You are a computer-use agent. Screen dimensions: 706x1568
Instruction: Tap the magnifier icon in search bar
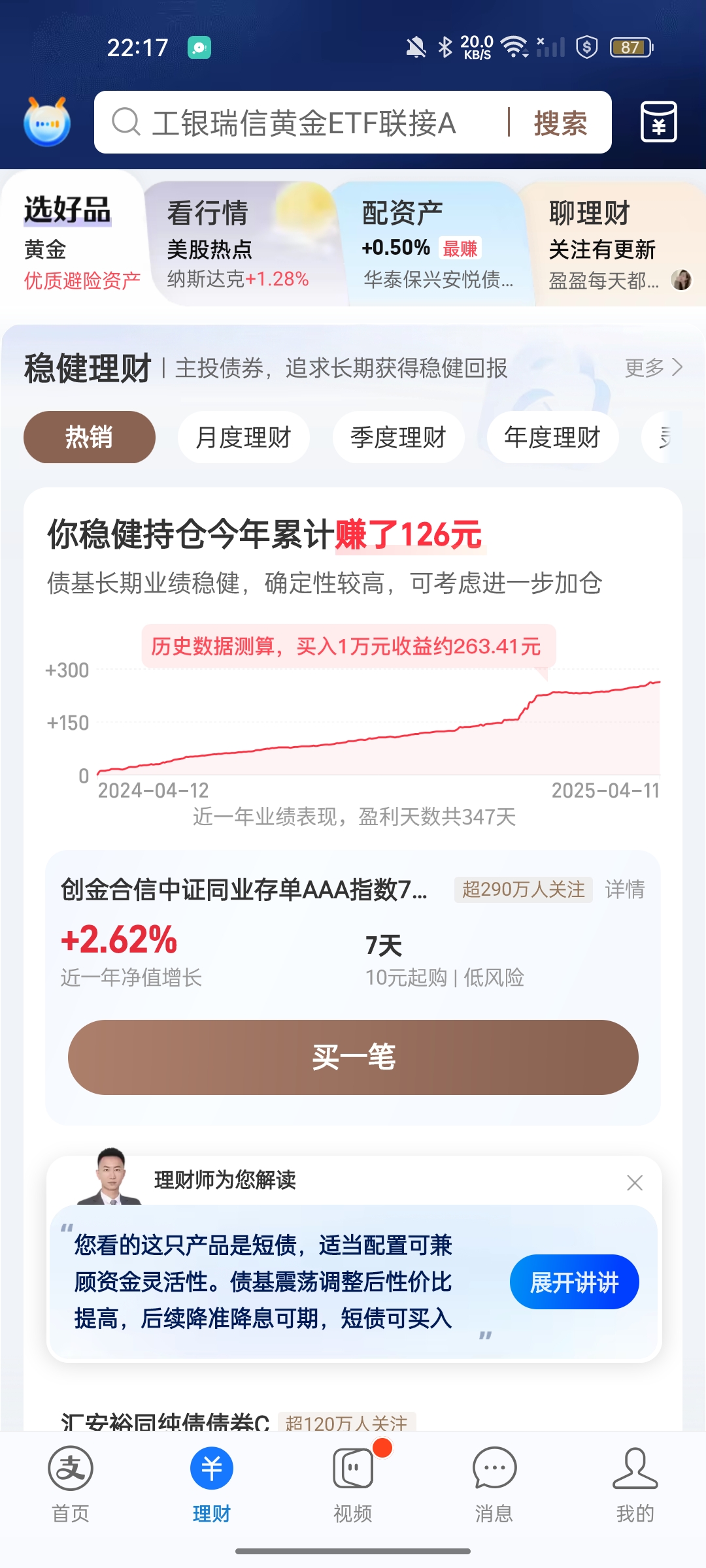[x=126, y=123]
